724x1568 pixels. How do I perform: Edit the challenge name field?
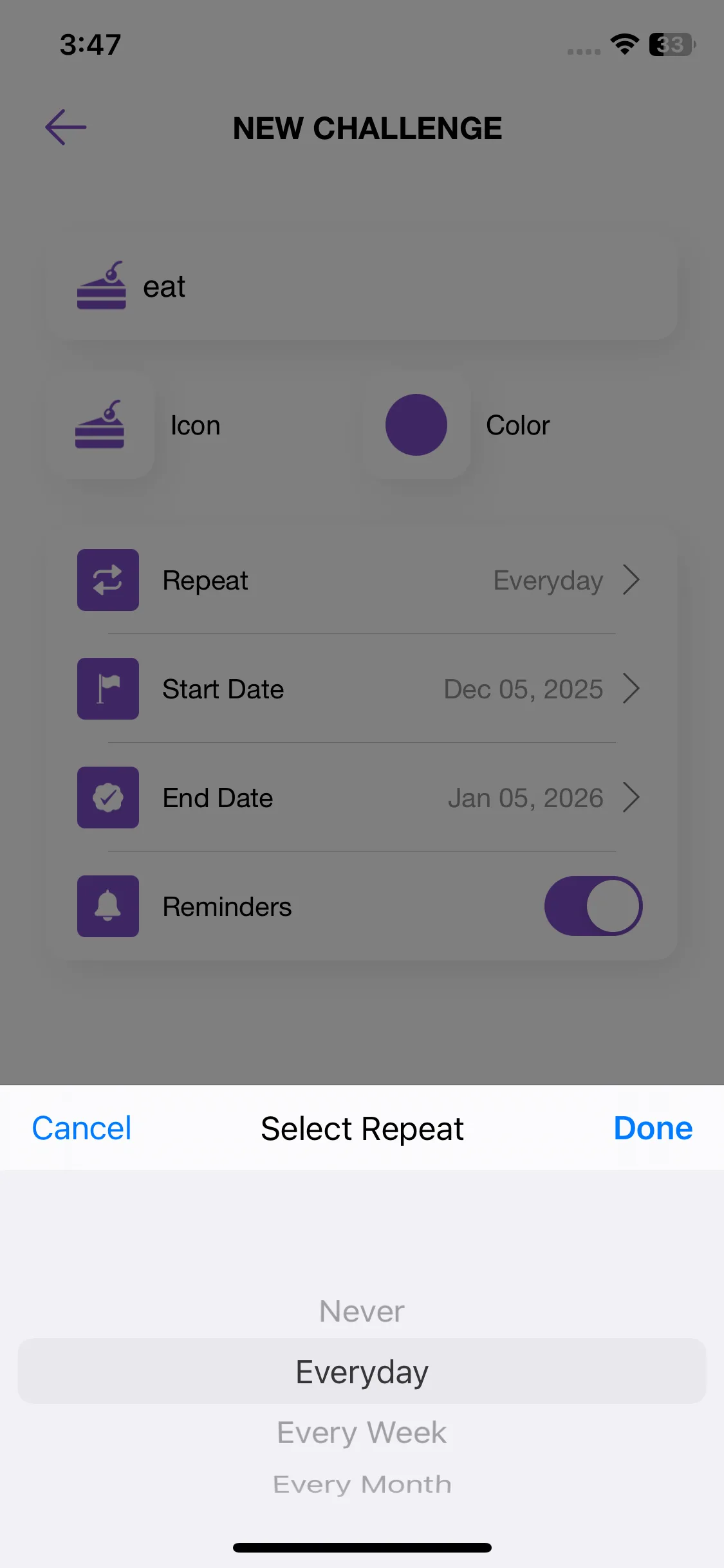[386, 287]
